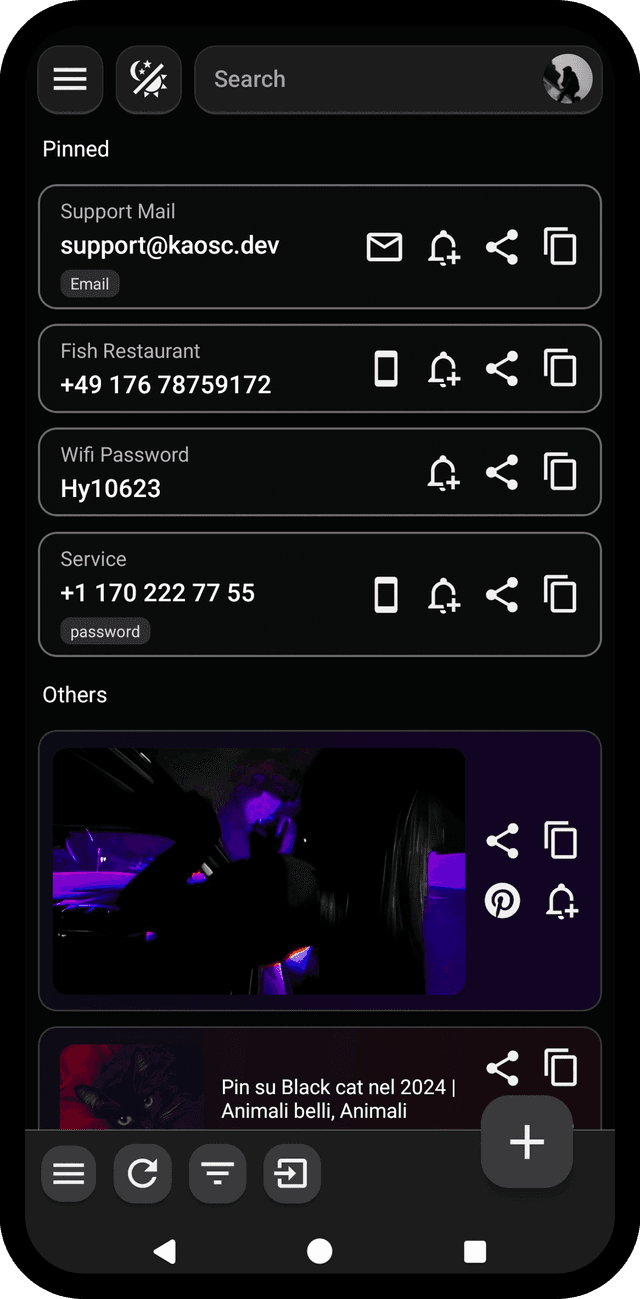This screenshot has width=640, height=1299.
Task: Open the profile avatar
Action: pyautogui.click(x=567, y=79)
